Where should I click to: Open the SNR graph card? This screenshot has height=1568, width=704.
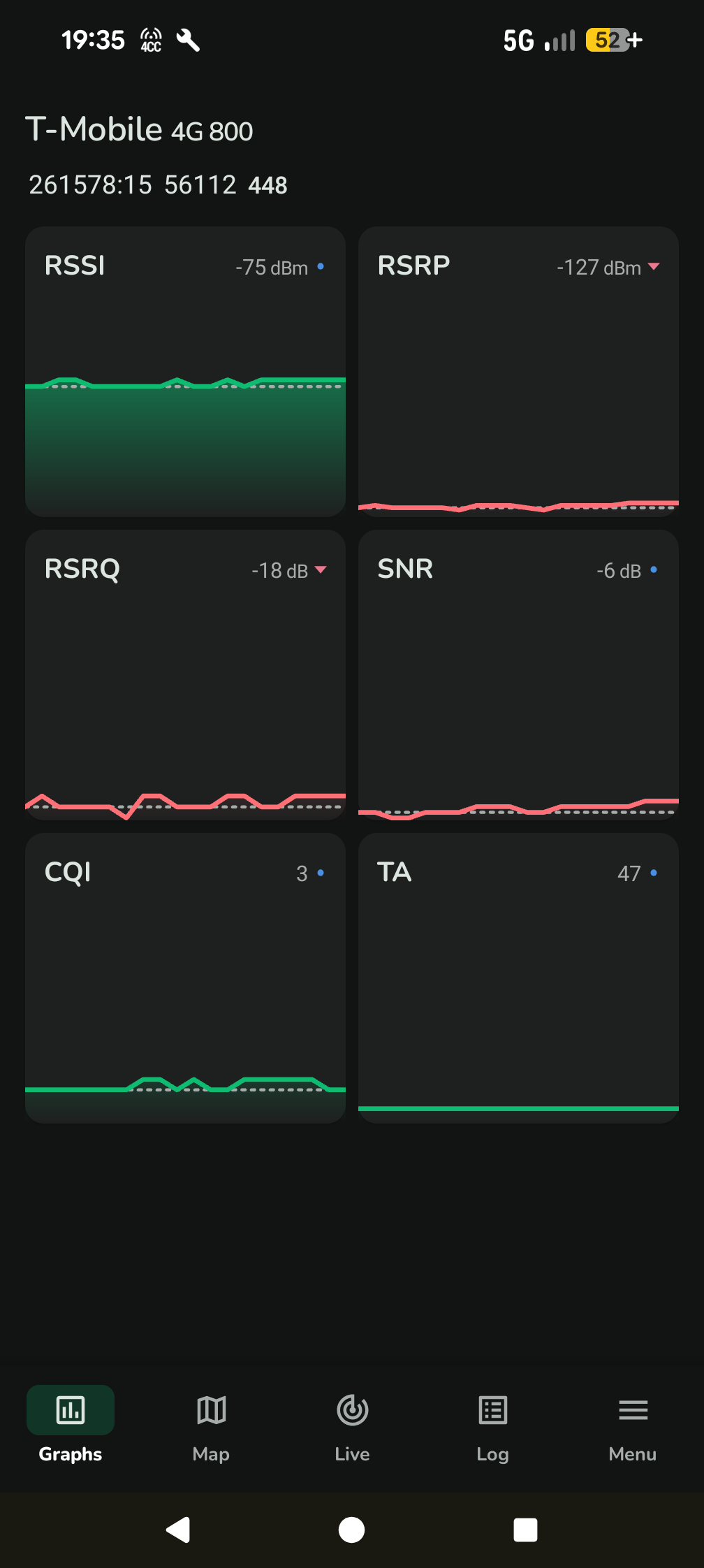(518, 674)
